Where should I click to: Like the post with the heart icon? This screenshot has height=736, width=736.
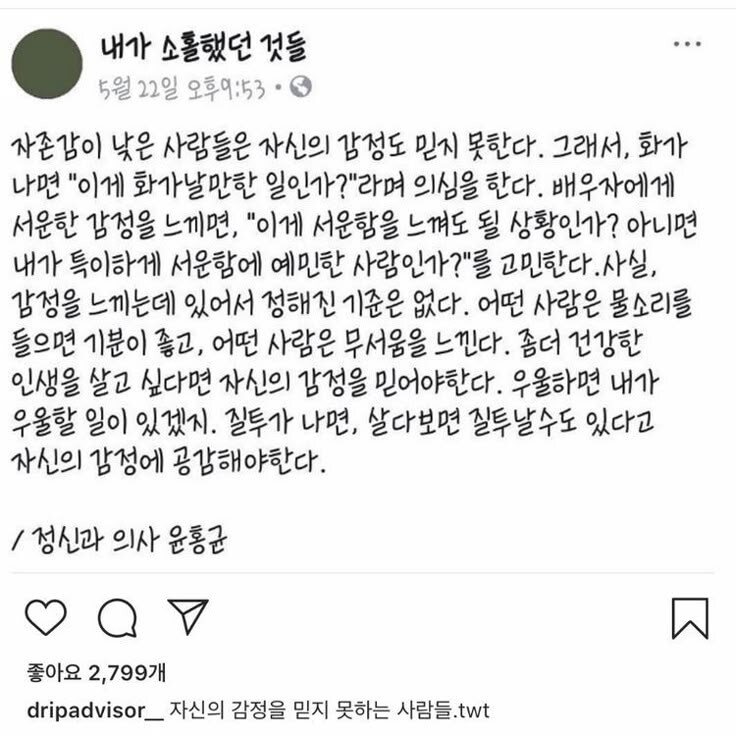[45, 617]
